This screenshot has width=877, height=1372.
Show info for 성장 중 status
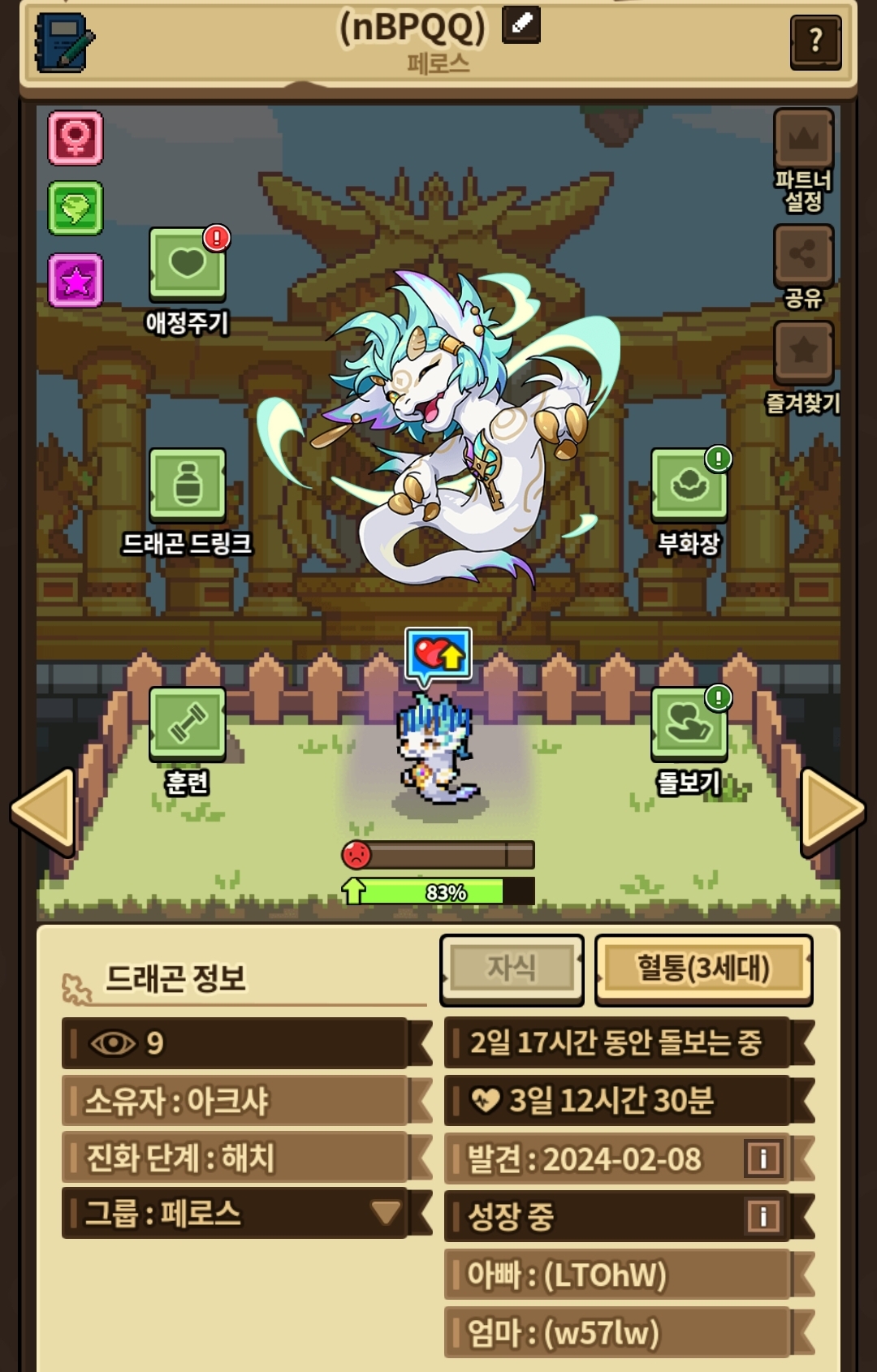(763, 1216)
